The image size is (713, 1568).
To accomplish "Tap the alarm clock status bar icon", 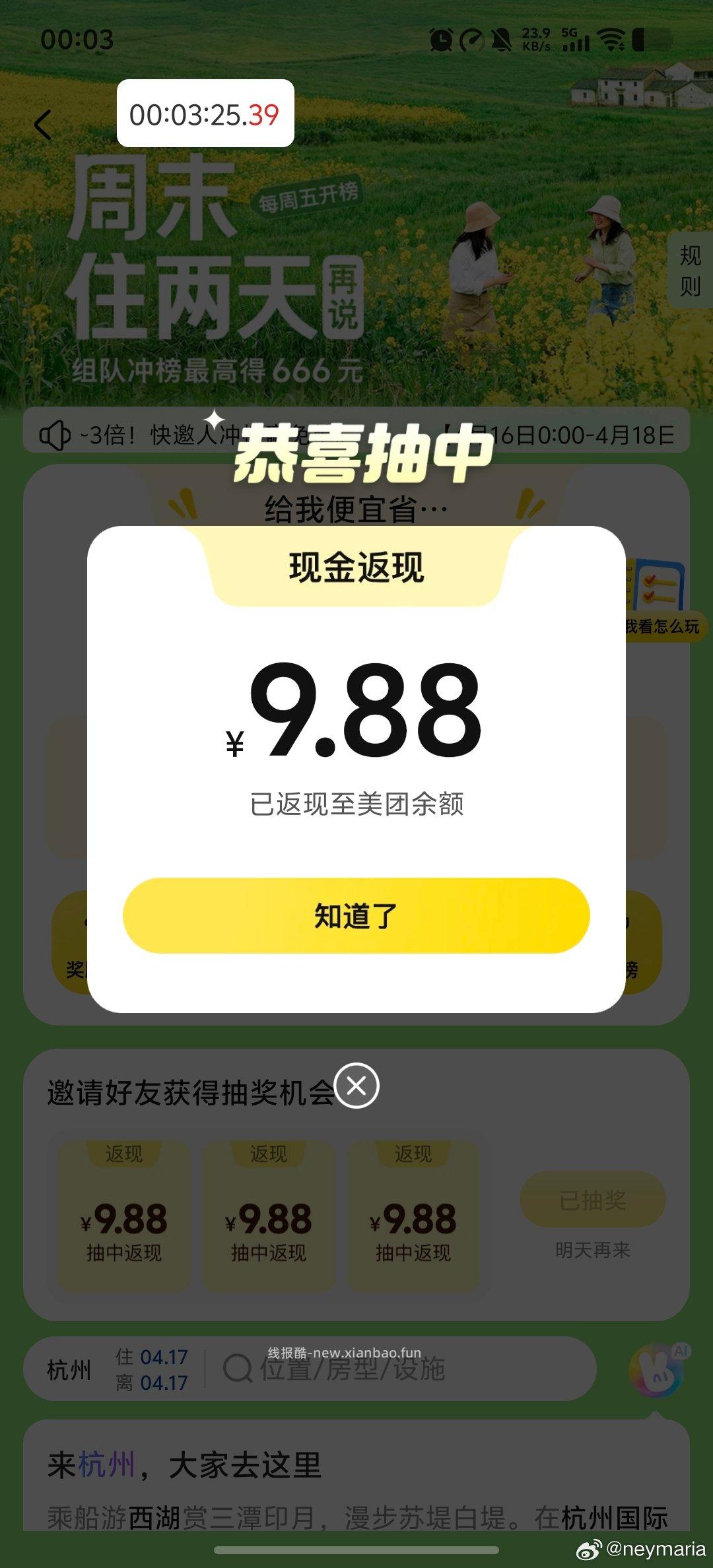I will tap(442, 40).
